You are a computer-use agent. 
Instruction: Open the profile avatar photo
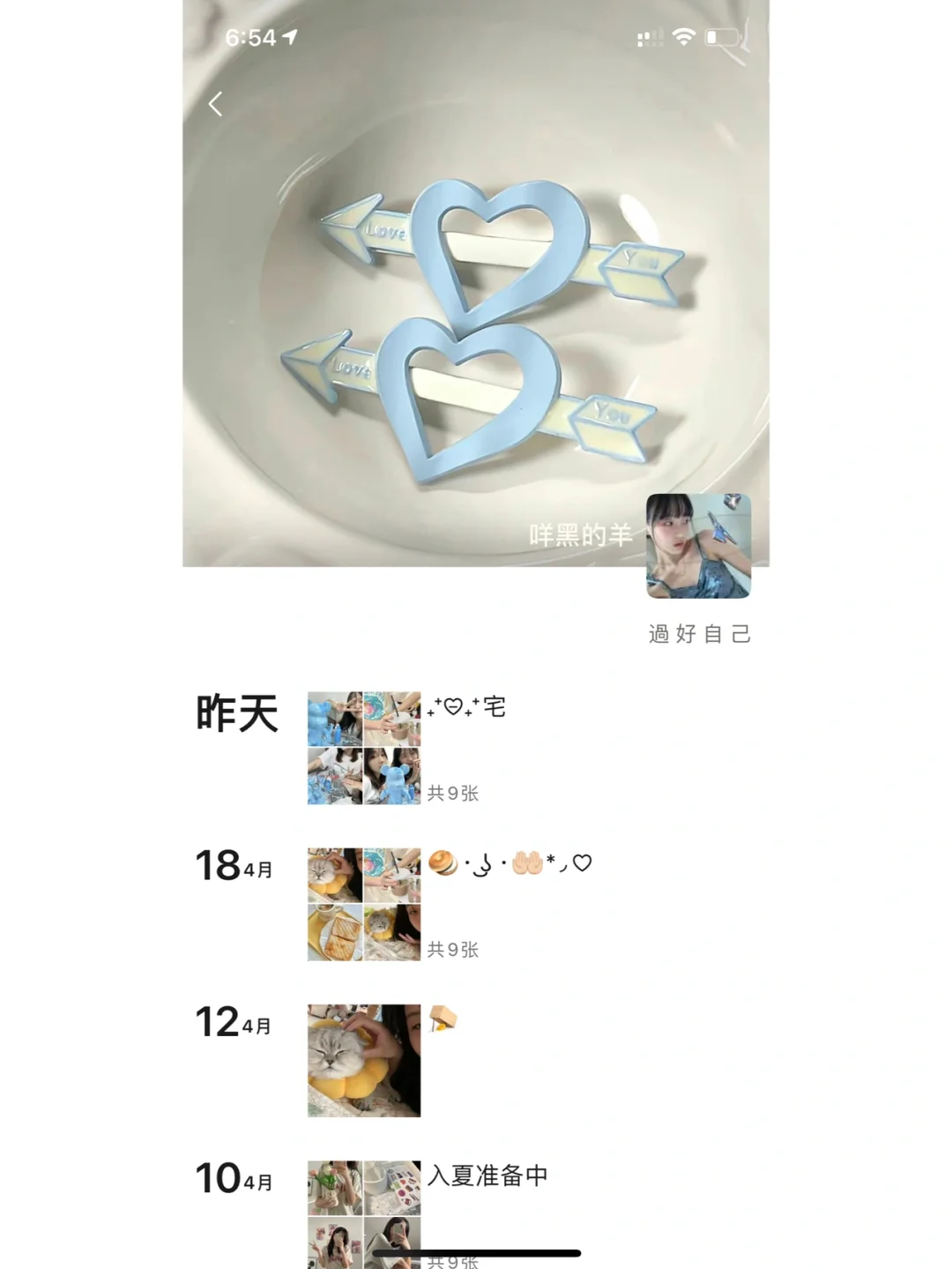696,547
